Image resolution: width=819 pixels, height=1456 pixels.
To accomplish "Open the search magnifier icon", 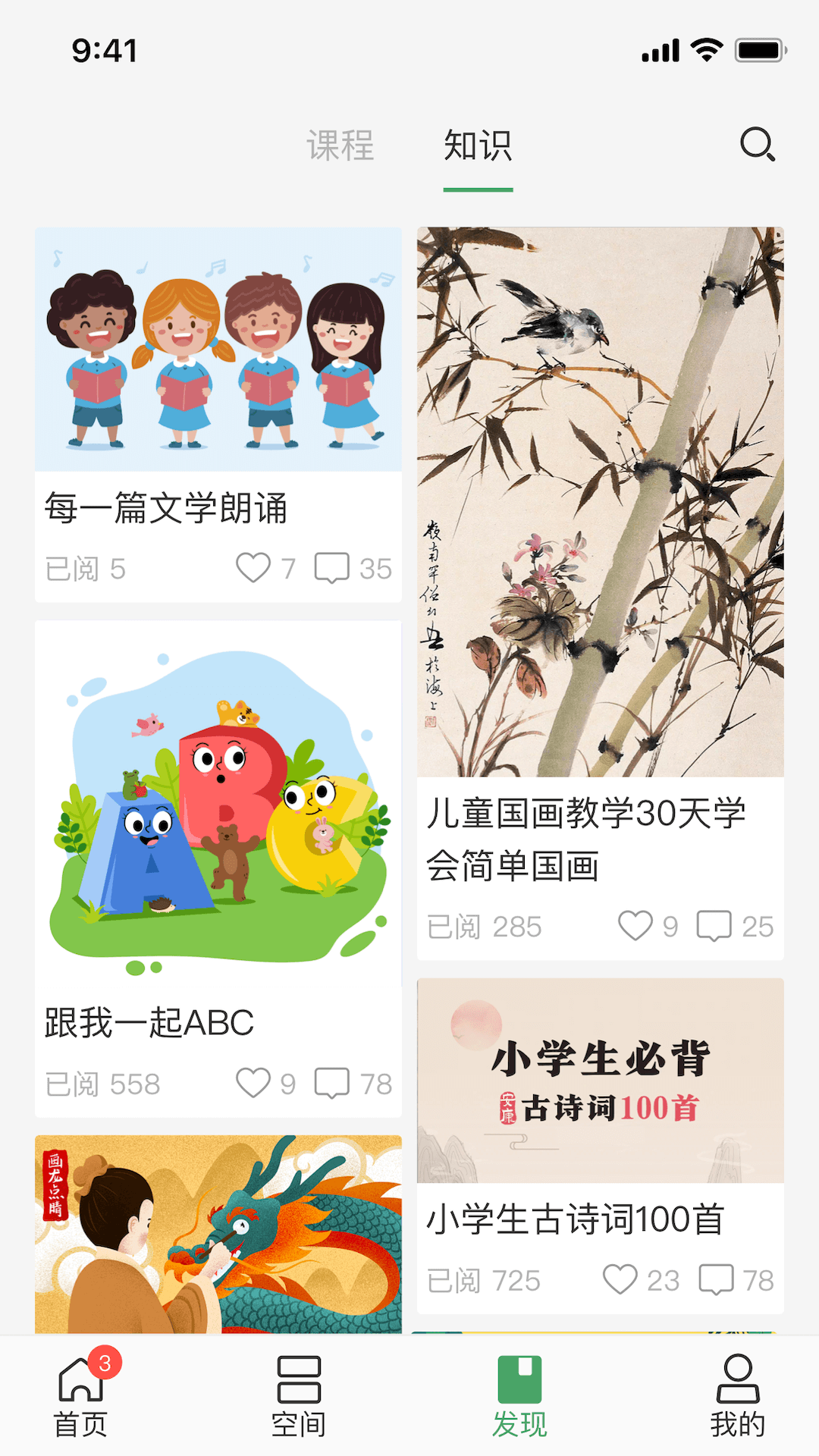I will 758,144.
